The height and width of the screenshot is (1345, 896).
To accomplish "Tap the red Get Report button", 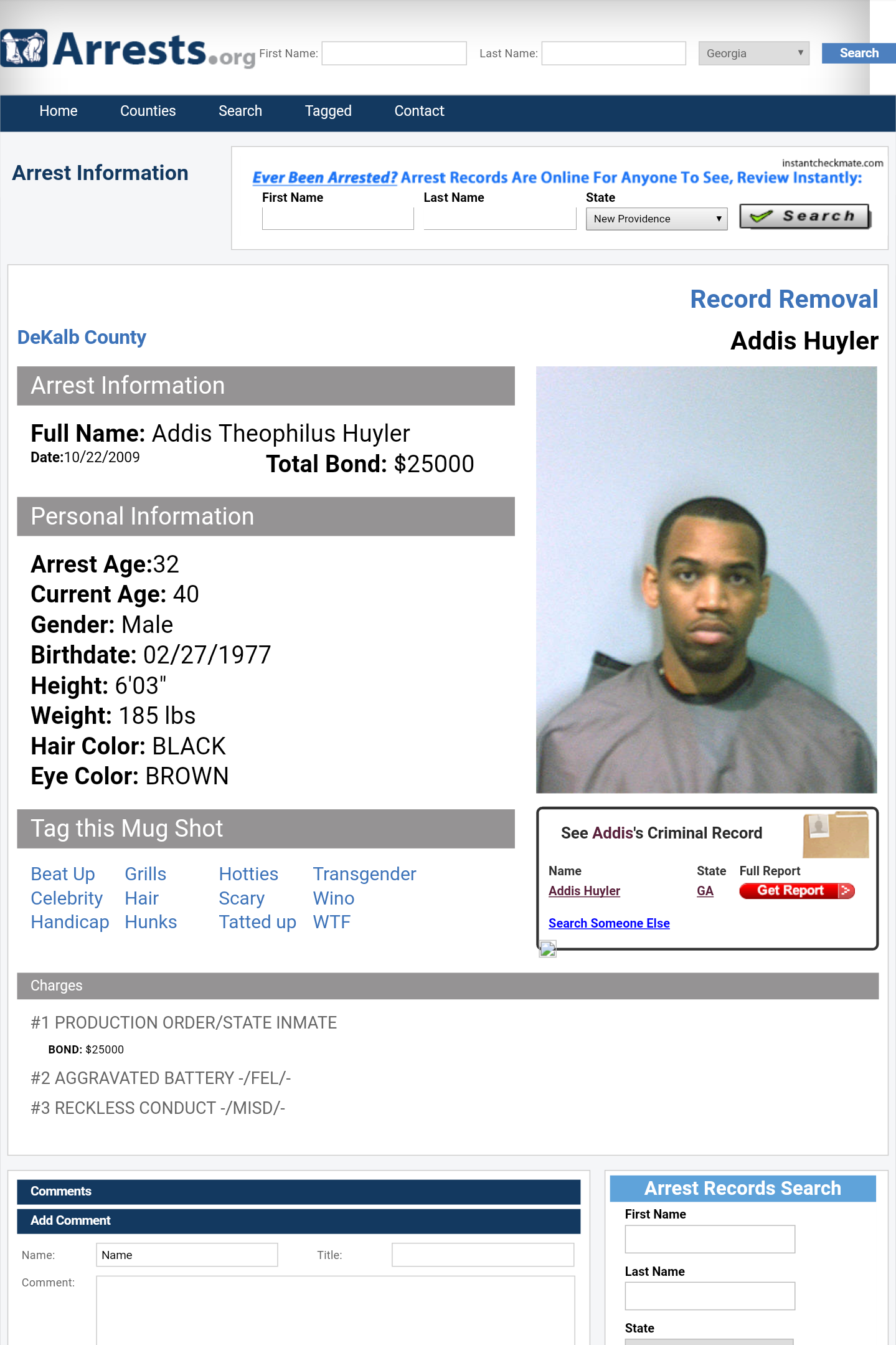I will (796, 891).
